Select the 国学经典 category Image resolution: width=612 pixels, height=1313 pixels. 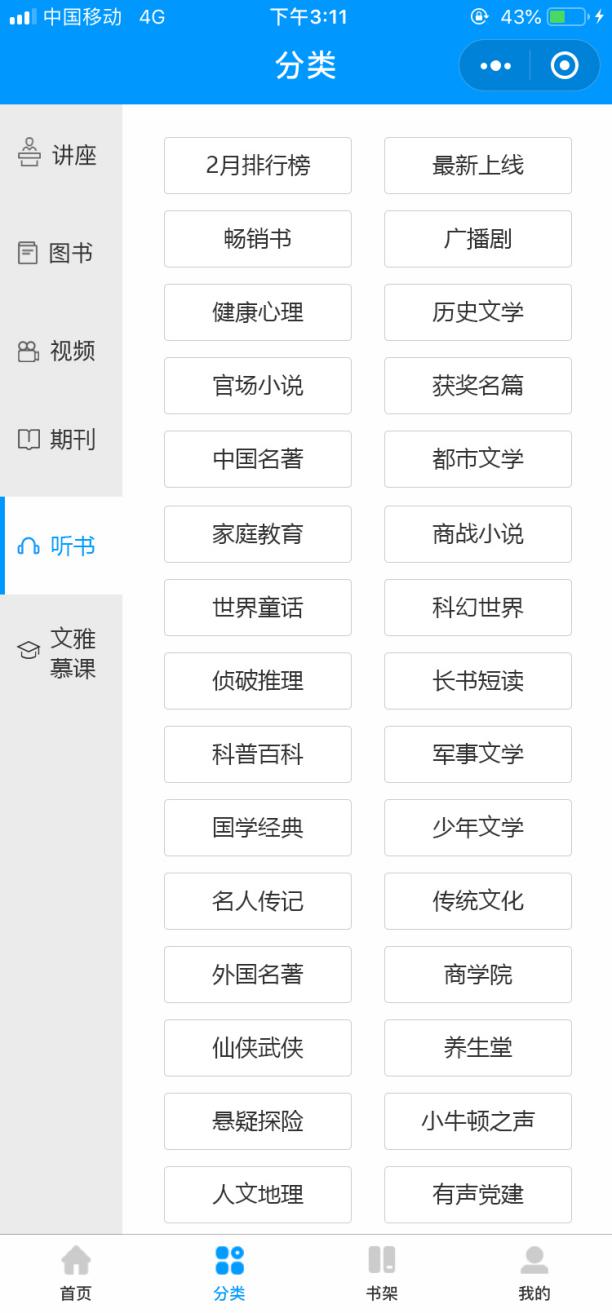[258, 828]
